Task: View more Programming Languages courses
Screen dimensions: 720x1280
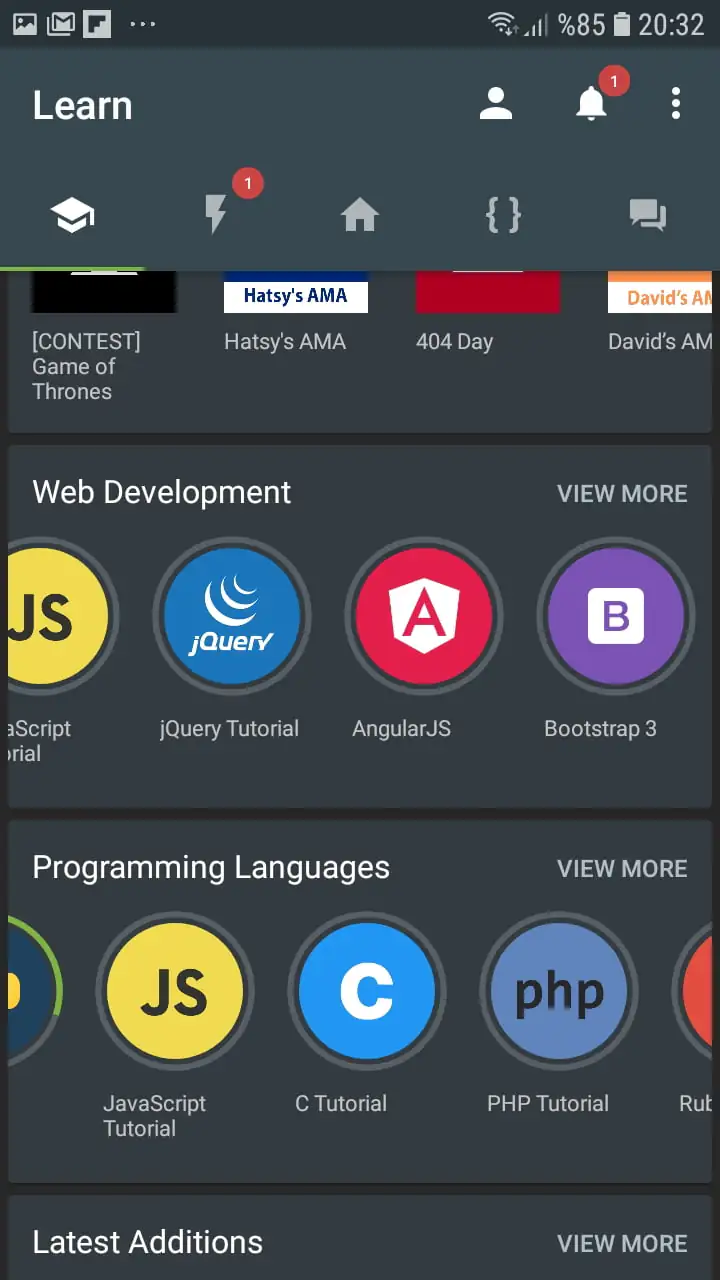Action: point(622,868)
